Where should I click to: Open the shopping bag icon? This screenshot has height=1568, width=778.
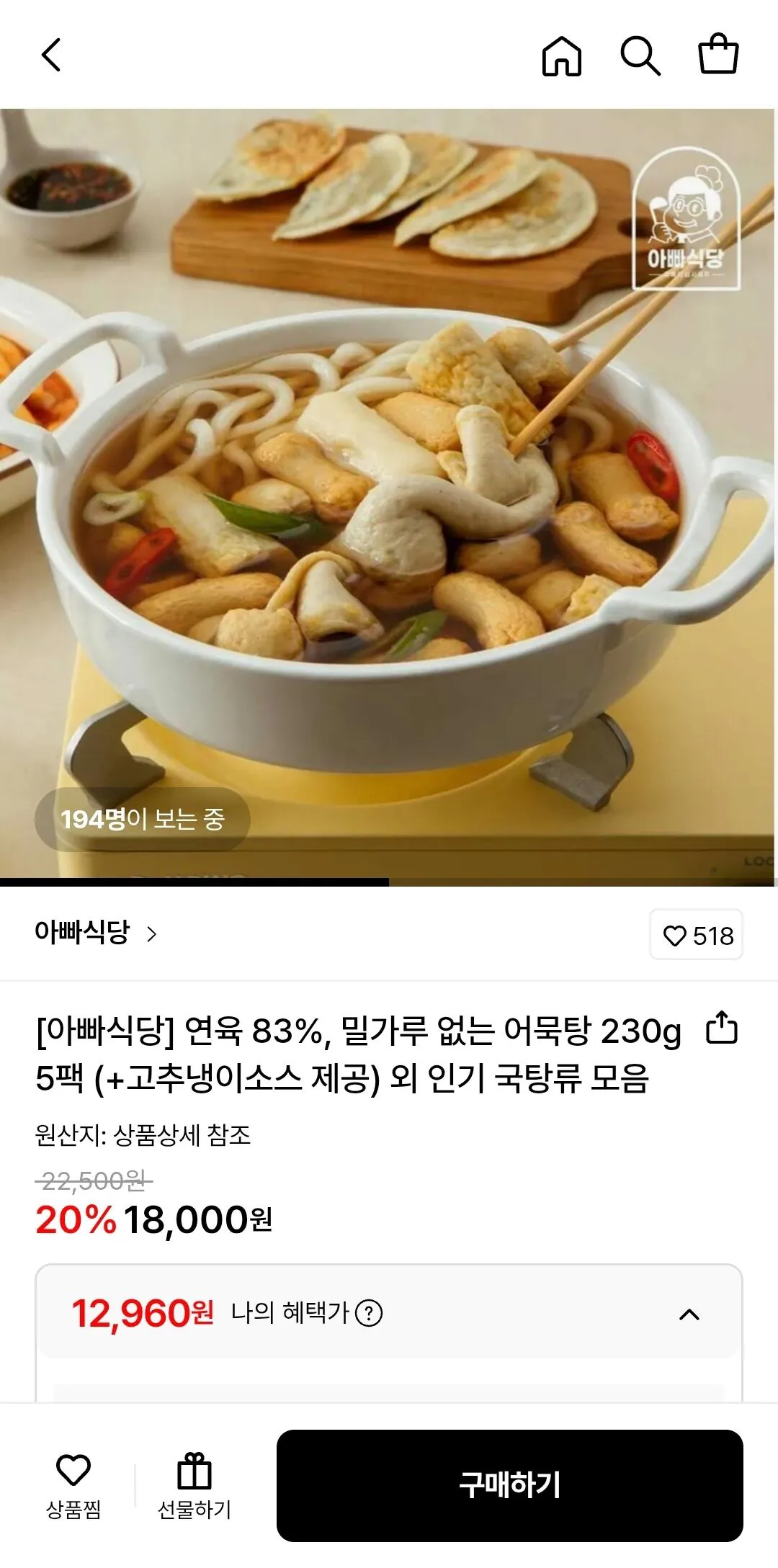click(720, 56)
